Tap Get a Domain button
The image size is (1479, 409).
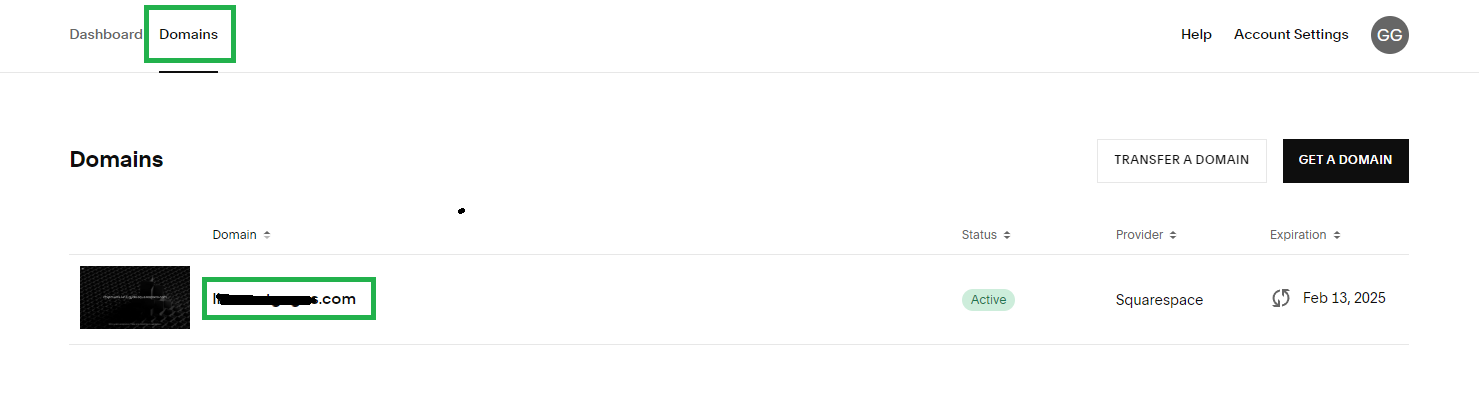tap(1345, 160)
